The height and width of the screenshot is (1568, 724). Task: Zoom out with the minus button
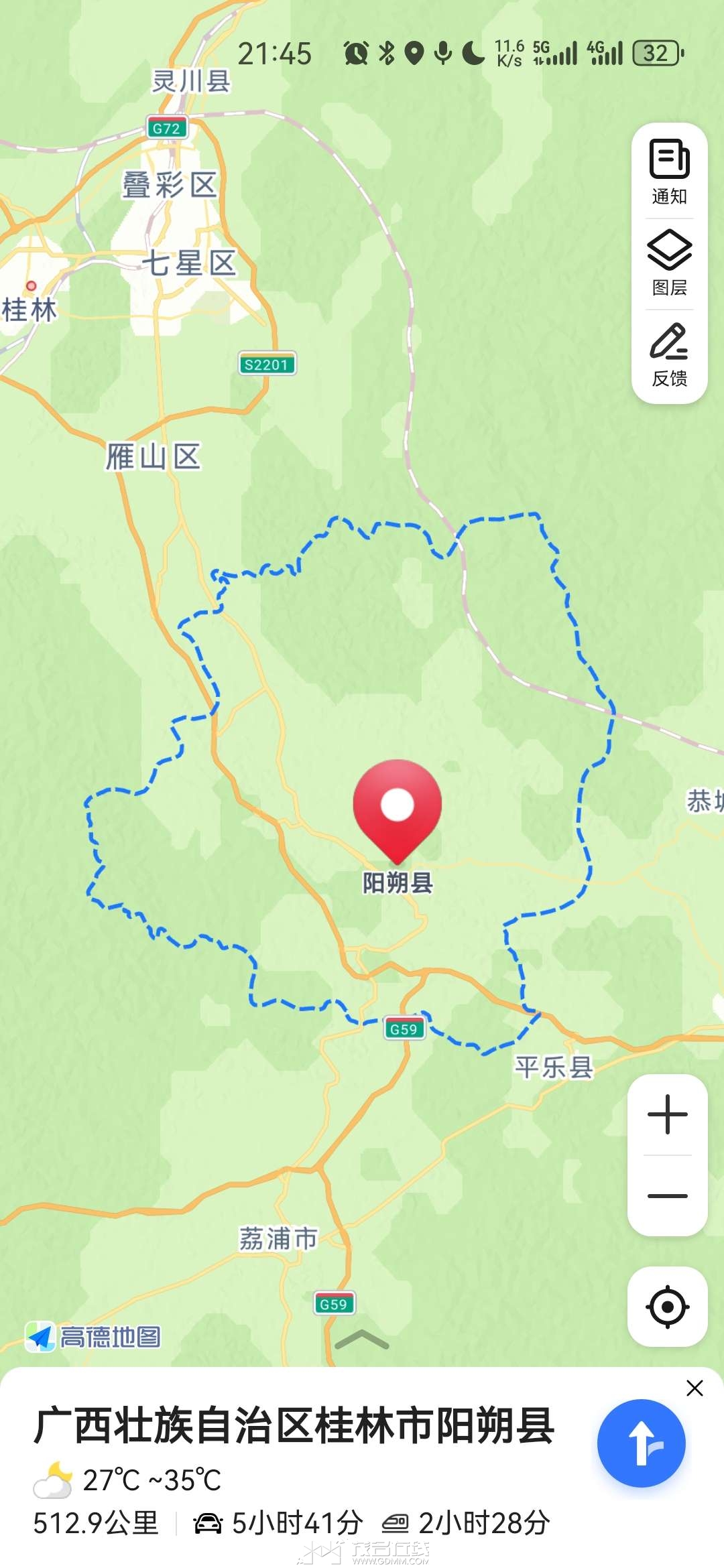pyautogui.click(x=668, y=1196)
